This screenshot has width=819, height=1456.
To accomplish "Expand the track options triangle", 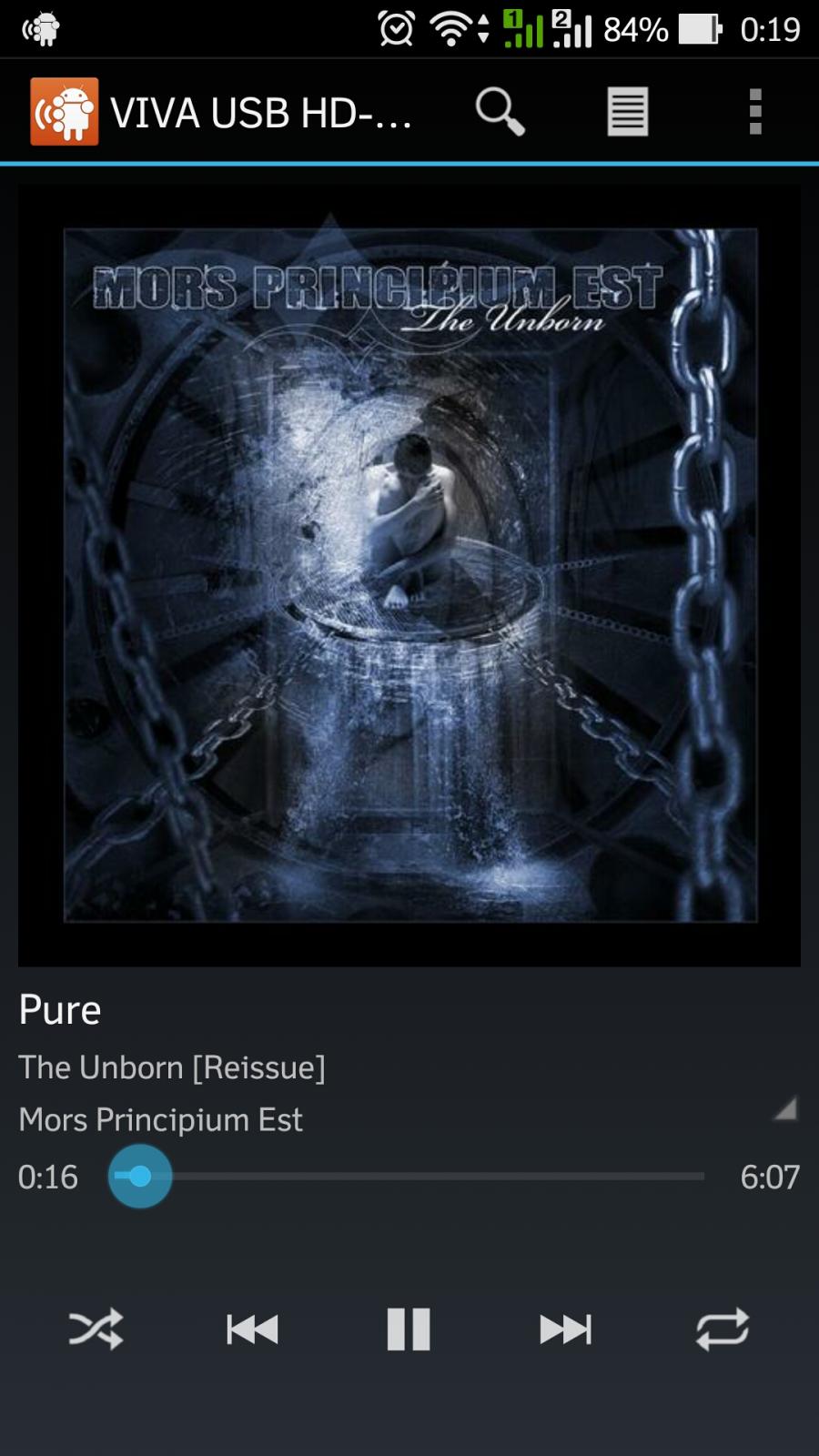I will (x=784, y=1107).
